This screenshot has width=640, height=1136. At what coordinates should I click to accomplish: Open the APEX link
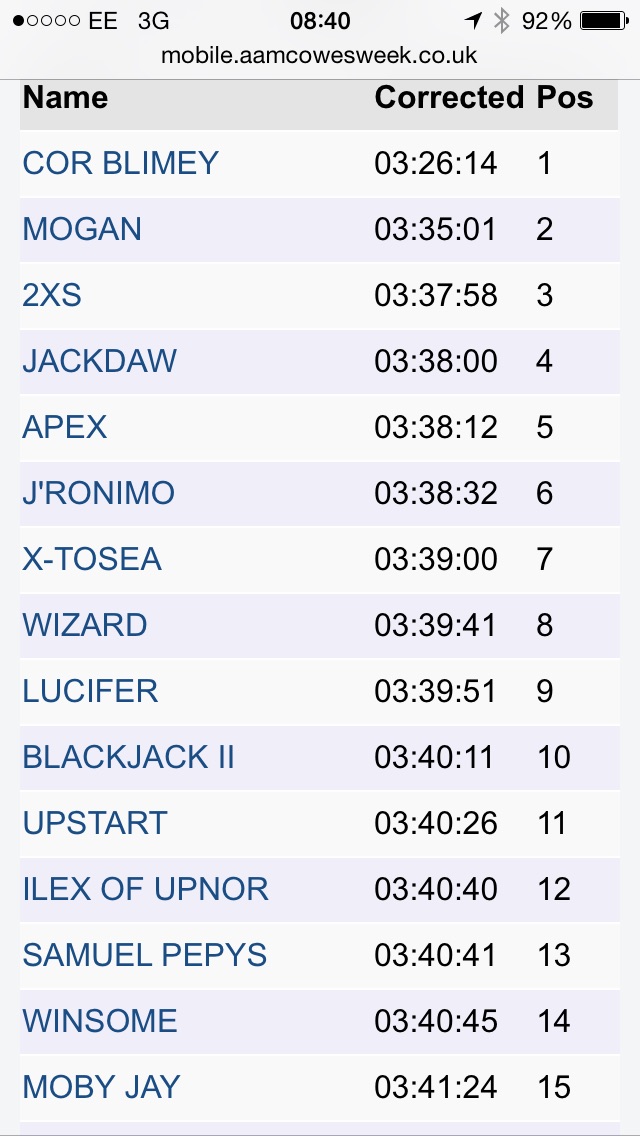pos(65,427)
